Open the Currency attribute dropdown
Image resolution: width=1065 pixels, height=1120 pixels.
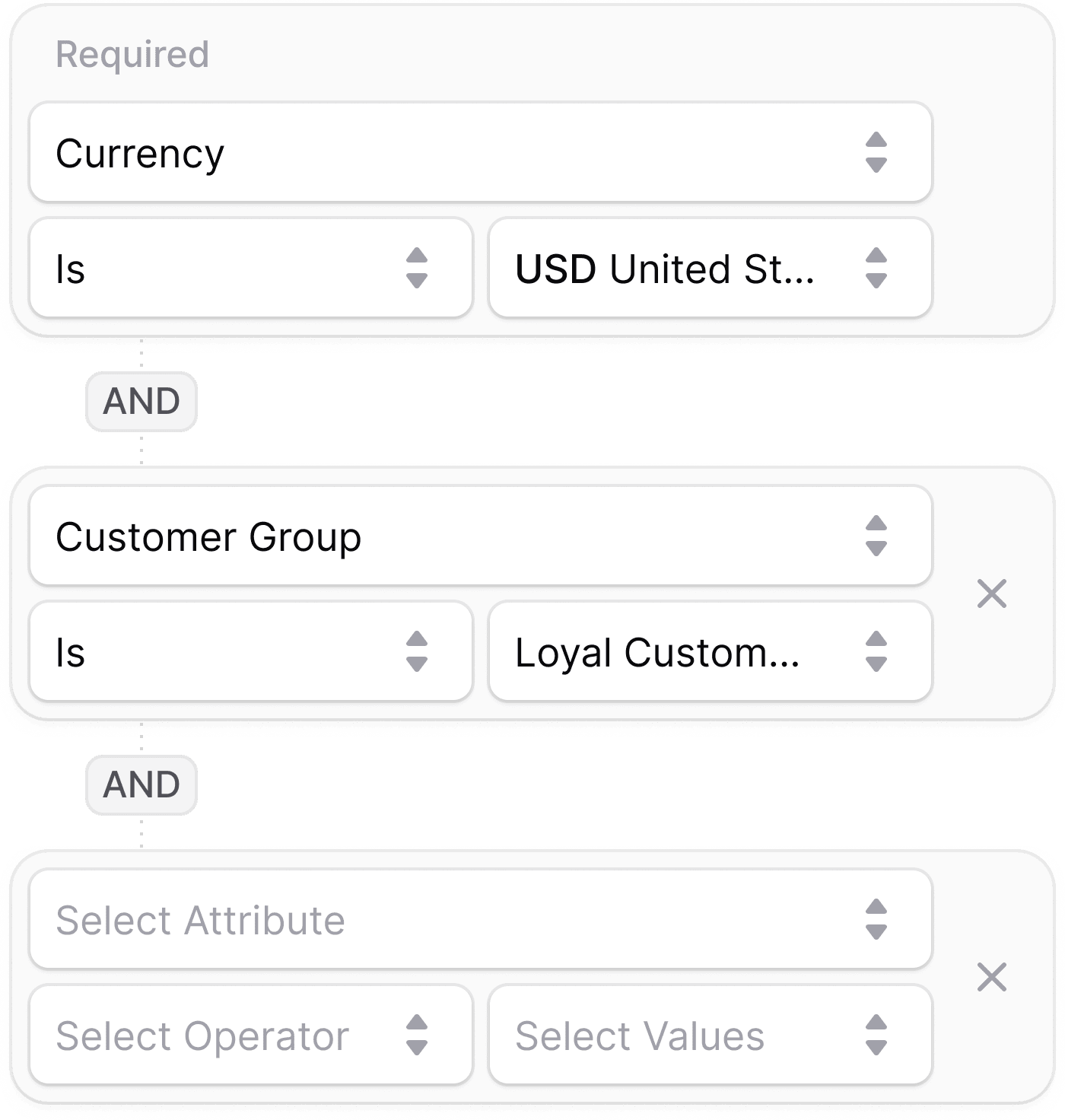(479, 153)
